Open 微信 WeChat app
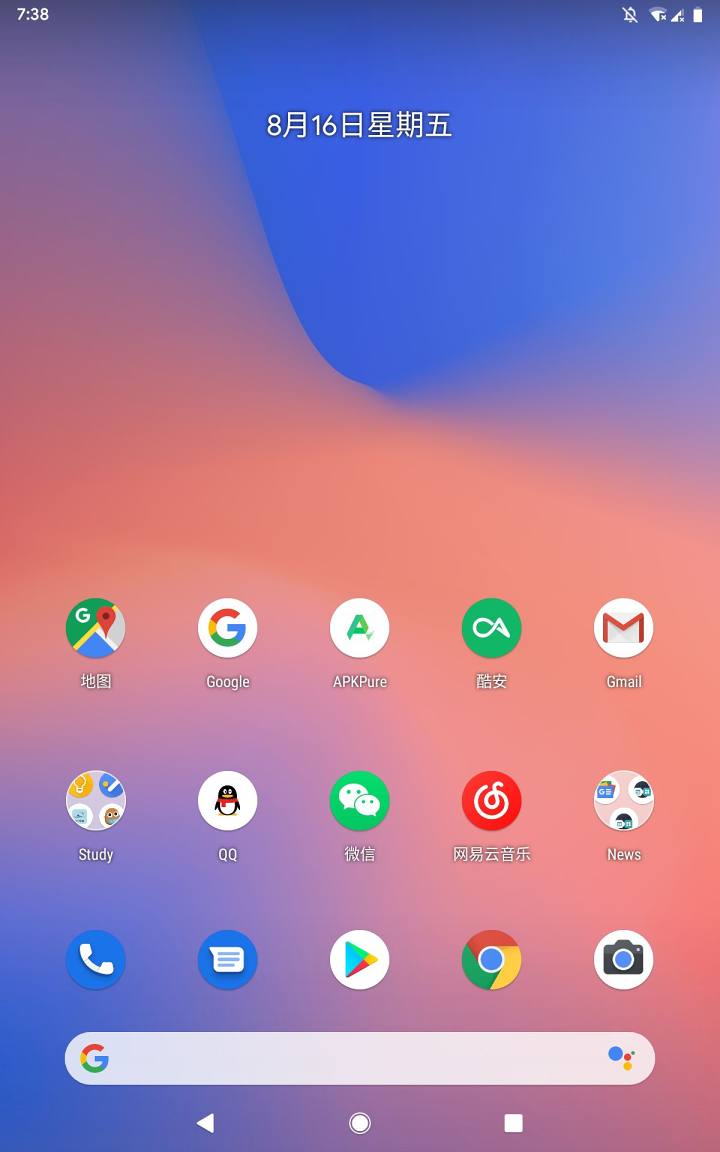This screenshot has width=720, height=1152. [x=360, y=801]
